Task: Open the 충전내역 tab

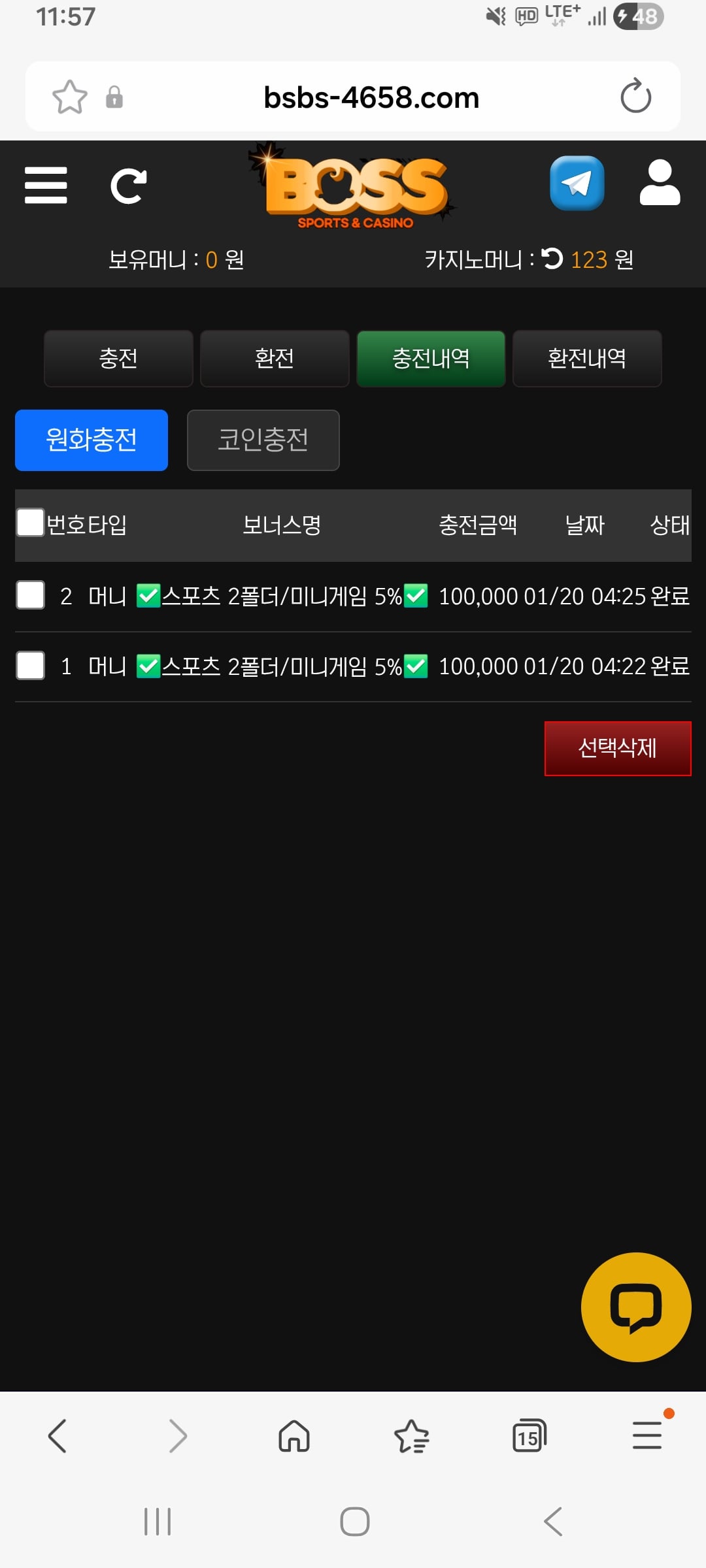Action: point(431,359)
